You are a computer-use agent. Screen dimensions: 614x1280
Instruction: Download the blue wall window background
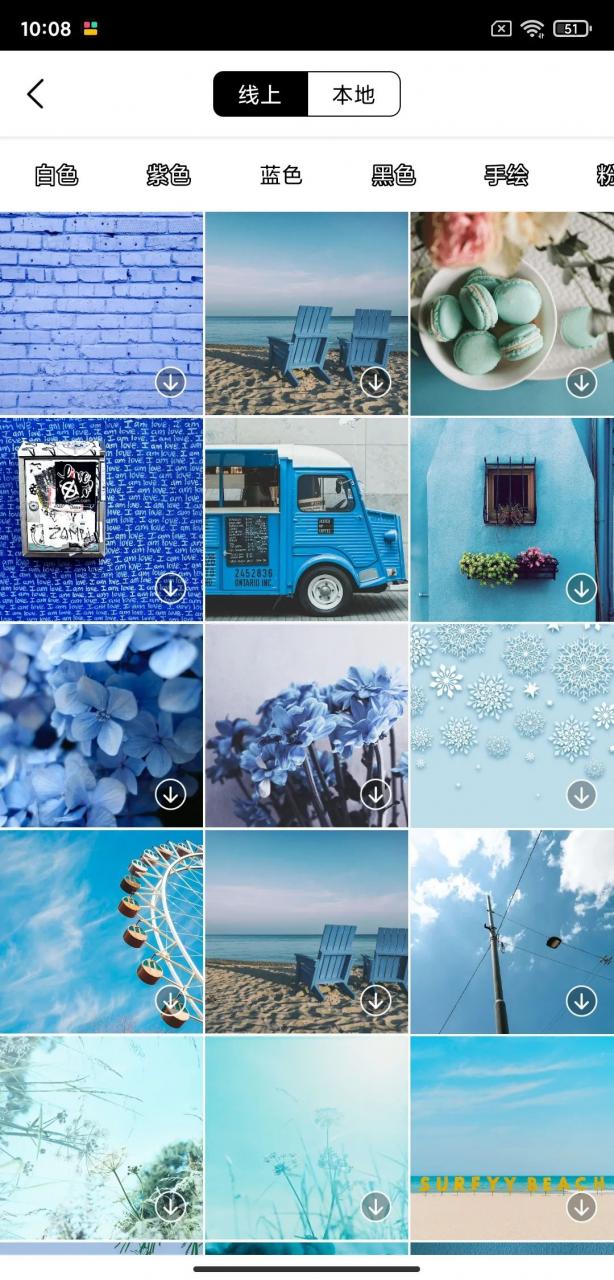point(581,588)
